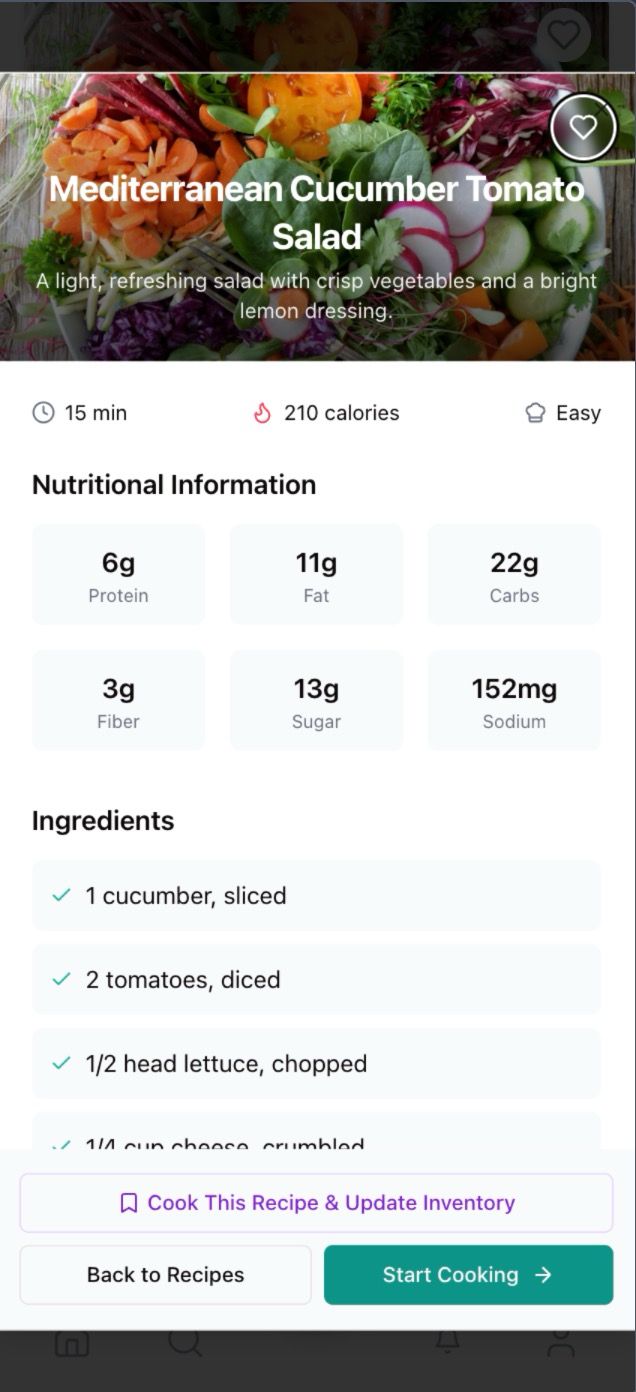This screenshot has height=1392, width=636.
Task: Tap Cook This Recipe & Update Inventory
Action: pos(316,1202)
